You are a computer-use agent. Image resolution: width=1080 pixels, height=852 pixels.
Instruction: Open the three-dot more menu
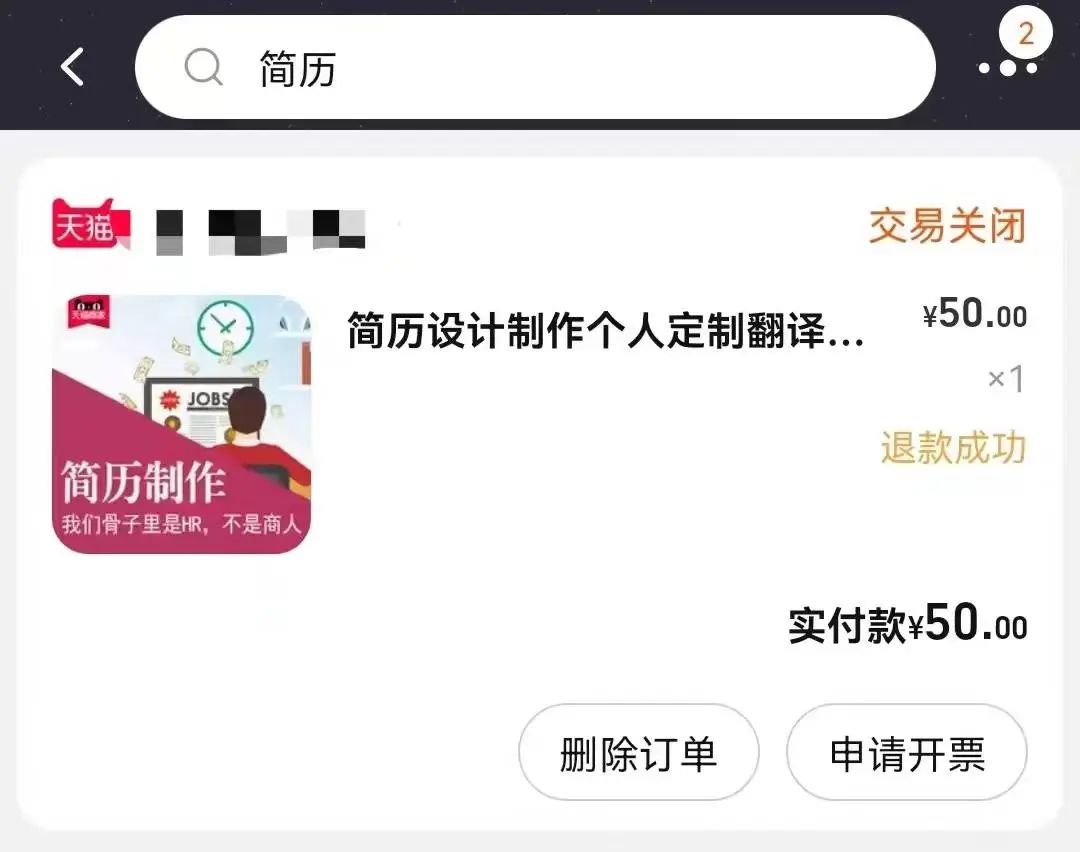click(x=1007, y=68)
